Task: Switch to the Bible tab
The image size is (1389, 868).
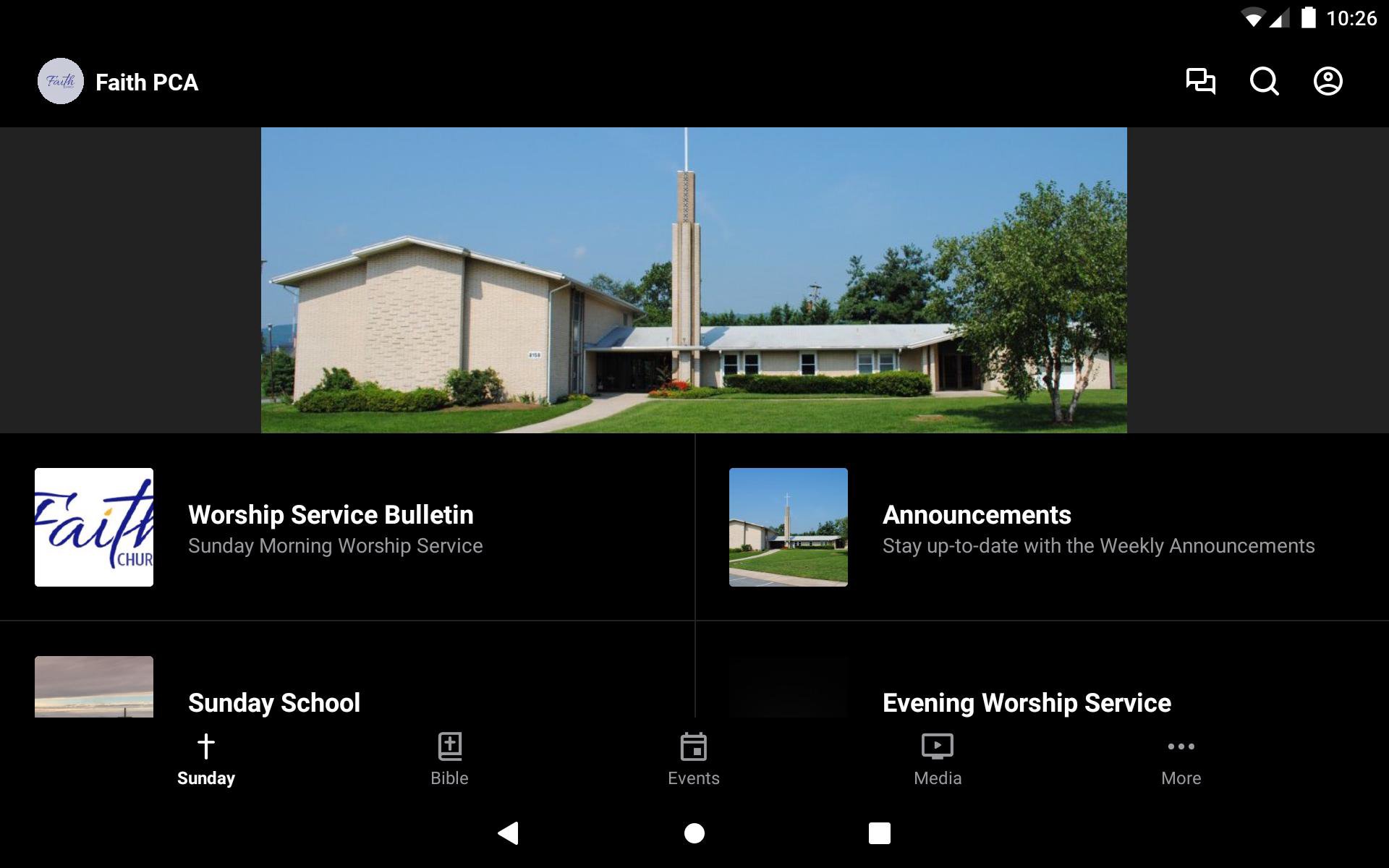Action: click(x=449, y=759)
